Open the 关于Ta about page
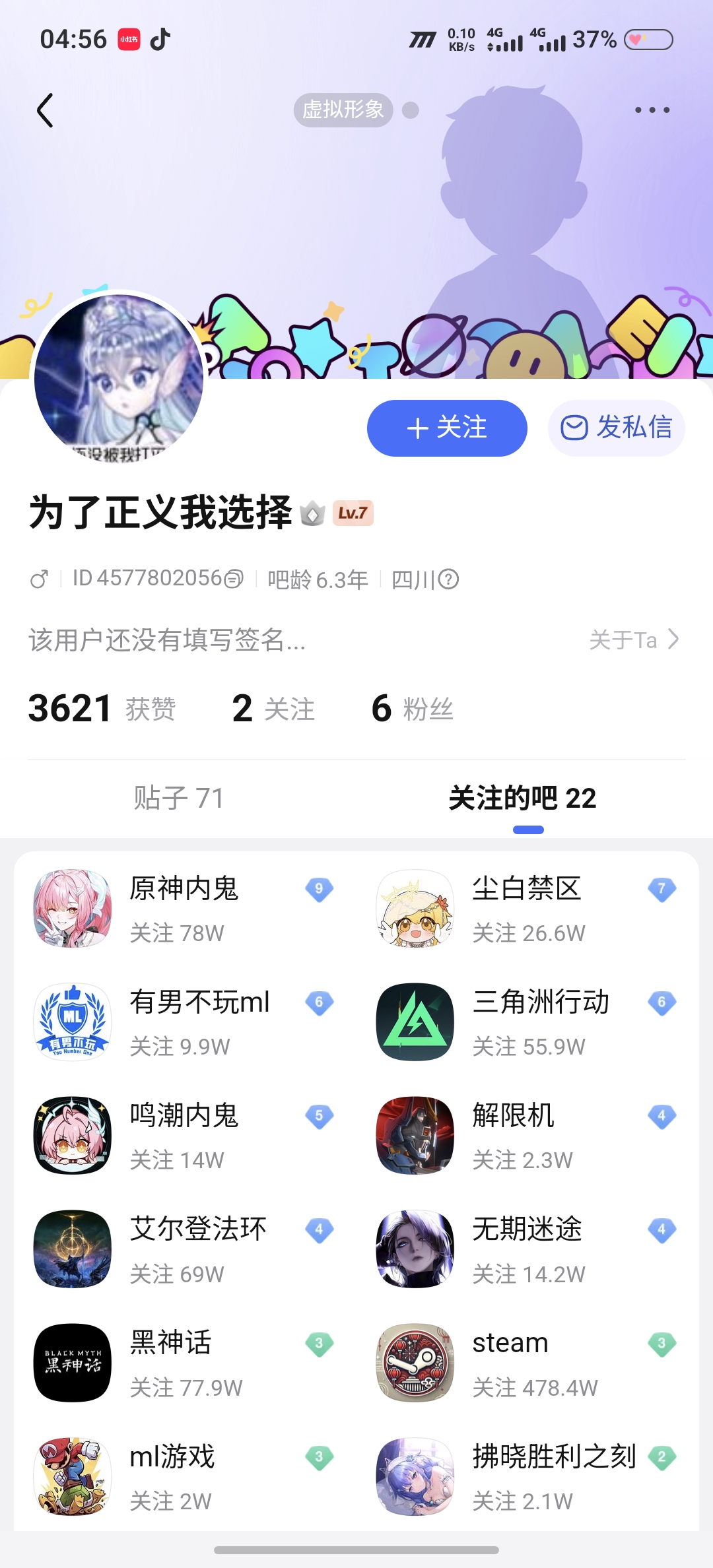Viewport: 713px width, 1568px height. pos(634,639)
